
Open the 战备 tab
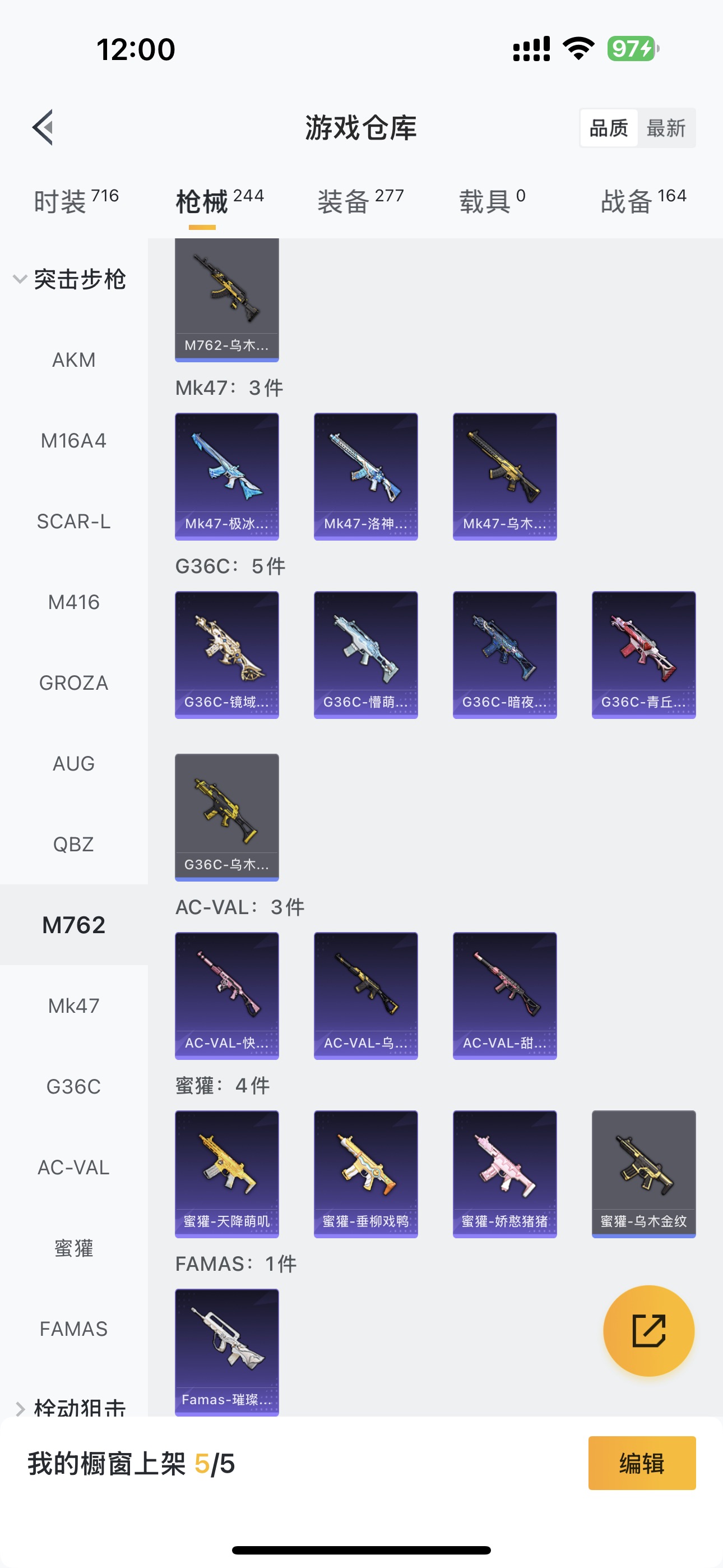point(643,201)
